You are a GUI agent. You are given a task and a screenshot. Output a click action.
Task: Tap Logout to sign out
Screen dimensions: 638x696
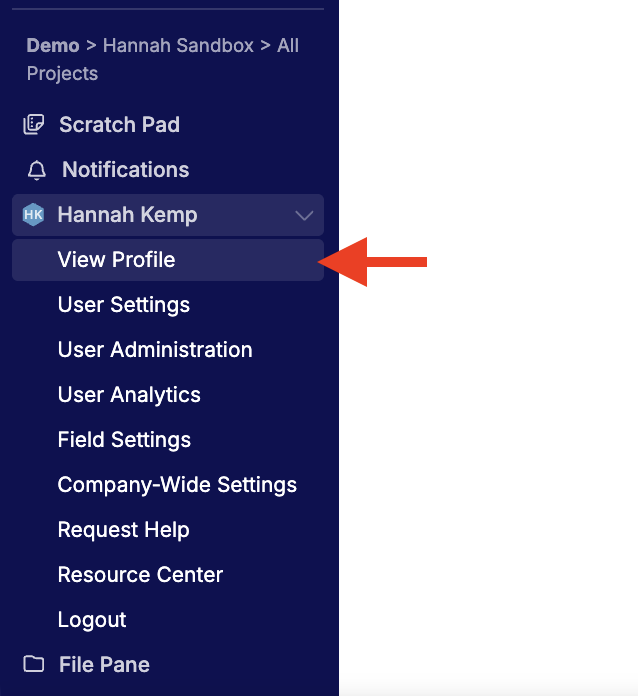click(x=92, y=620)
